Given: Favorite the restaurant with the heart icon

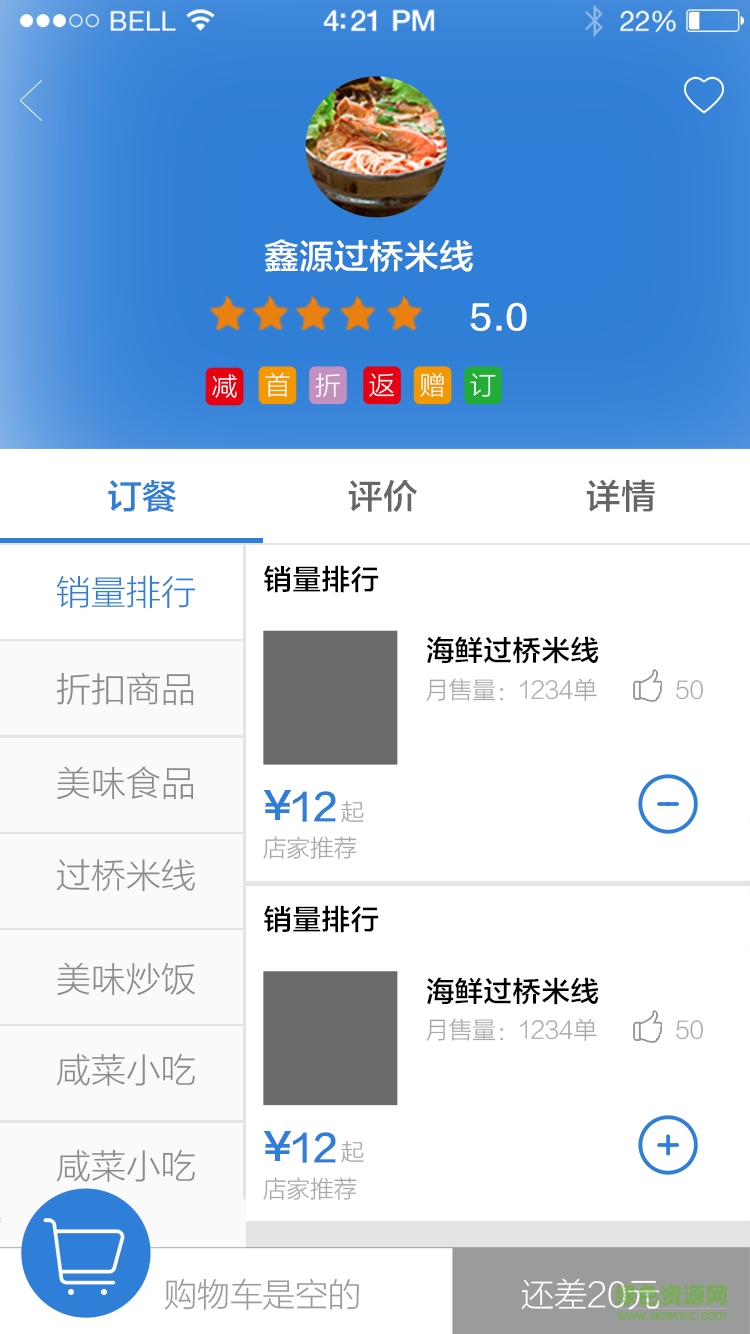Looking at the screenshot, I should [x=704, y=95].
